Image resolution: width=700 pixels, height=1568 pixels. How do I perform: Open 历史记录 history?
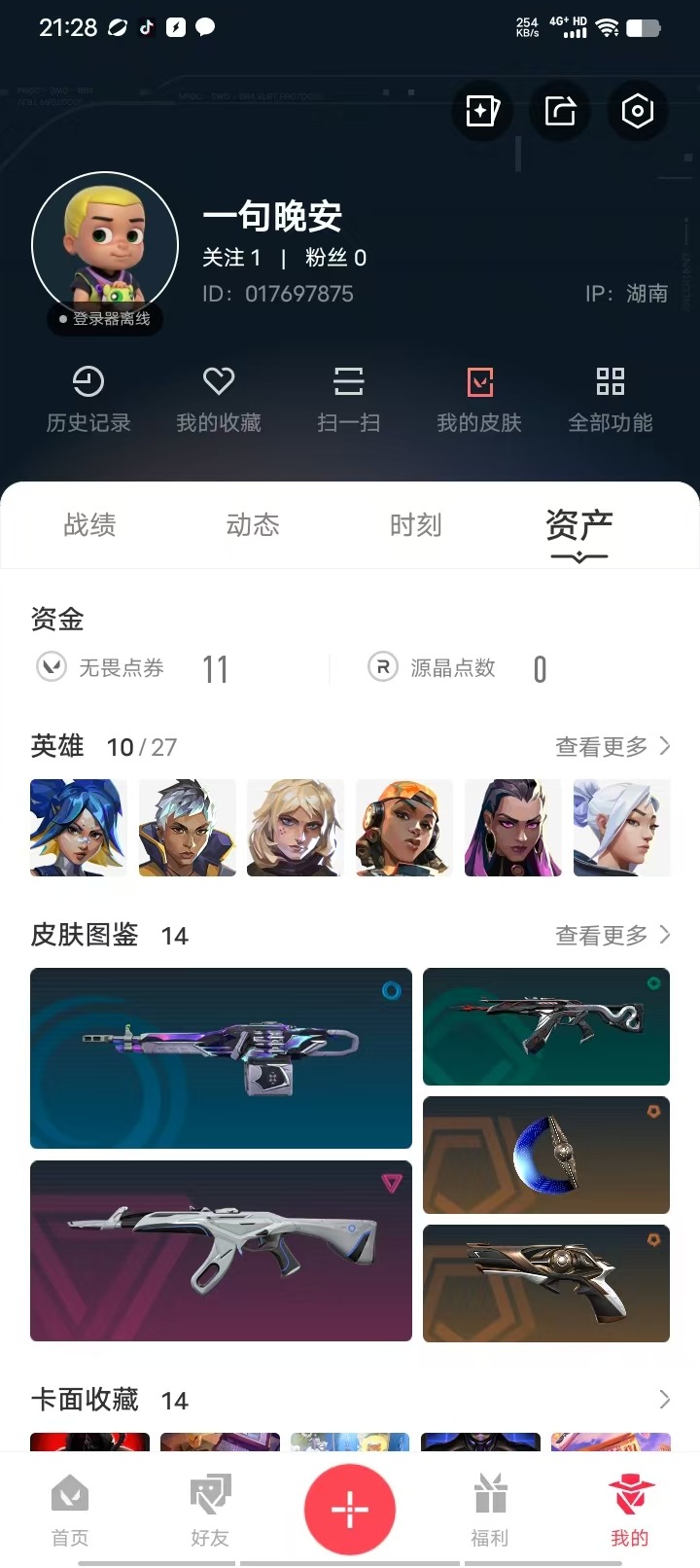point(88,399)
